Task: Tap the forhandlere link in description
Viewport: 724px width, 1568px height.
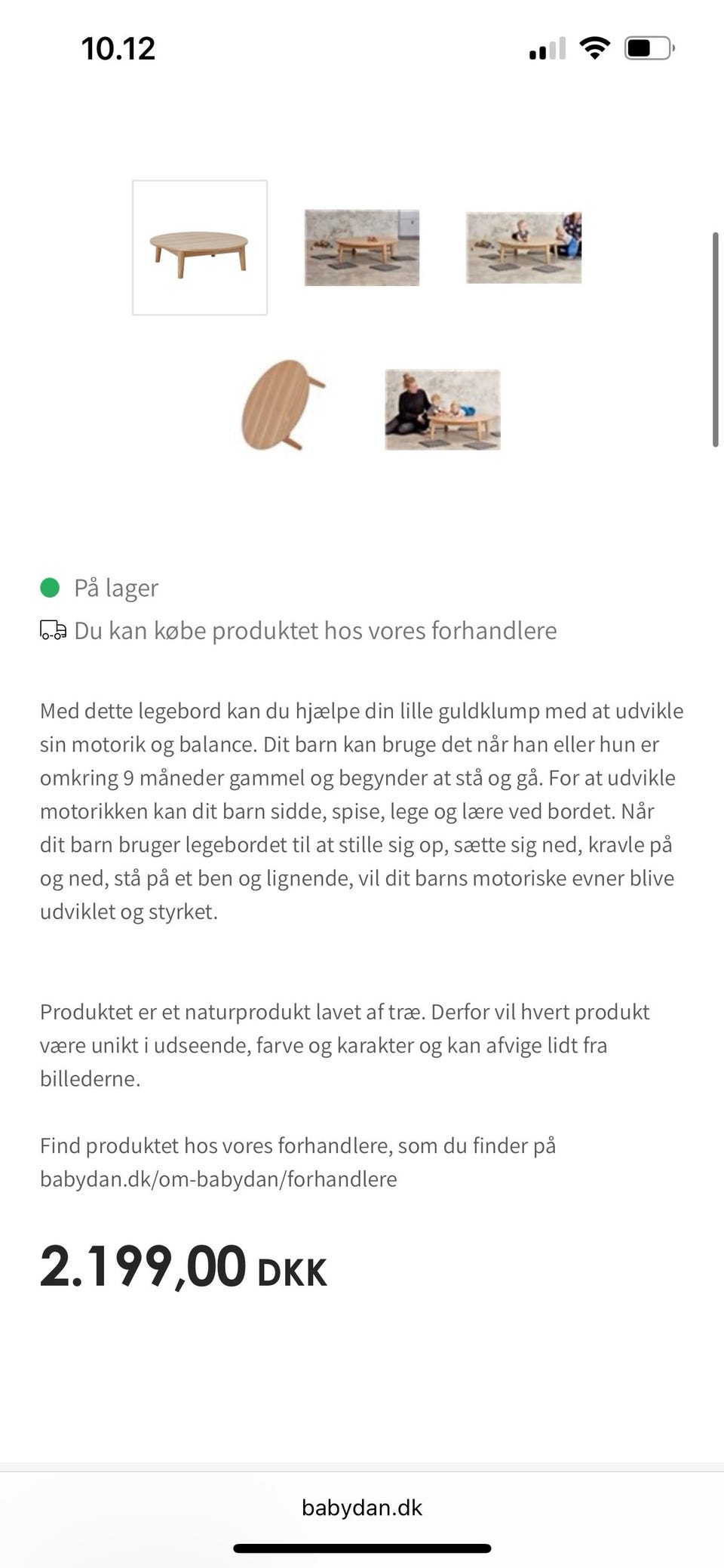Action: click(x=219, y=1179)
